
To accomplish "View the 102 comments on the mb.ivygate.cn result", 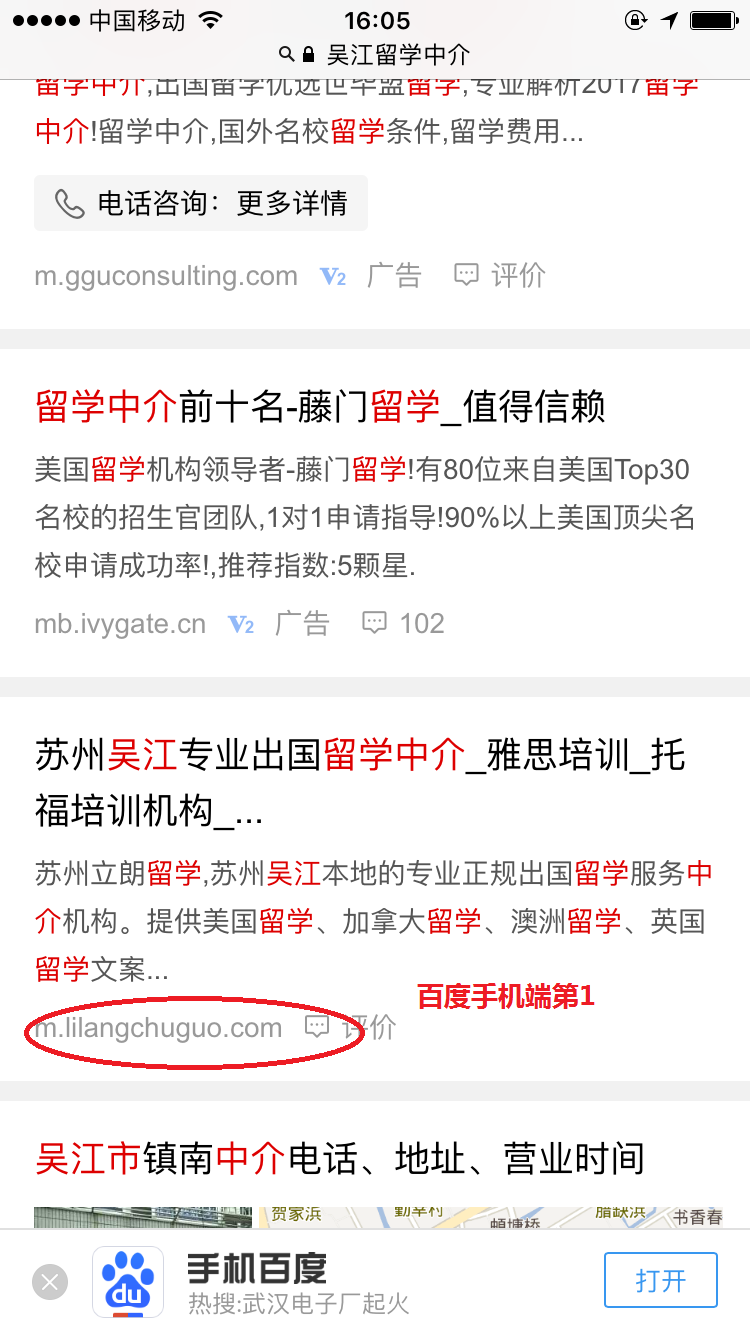I will (403, 624).
